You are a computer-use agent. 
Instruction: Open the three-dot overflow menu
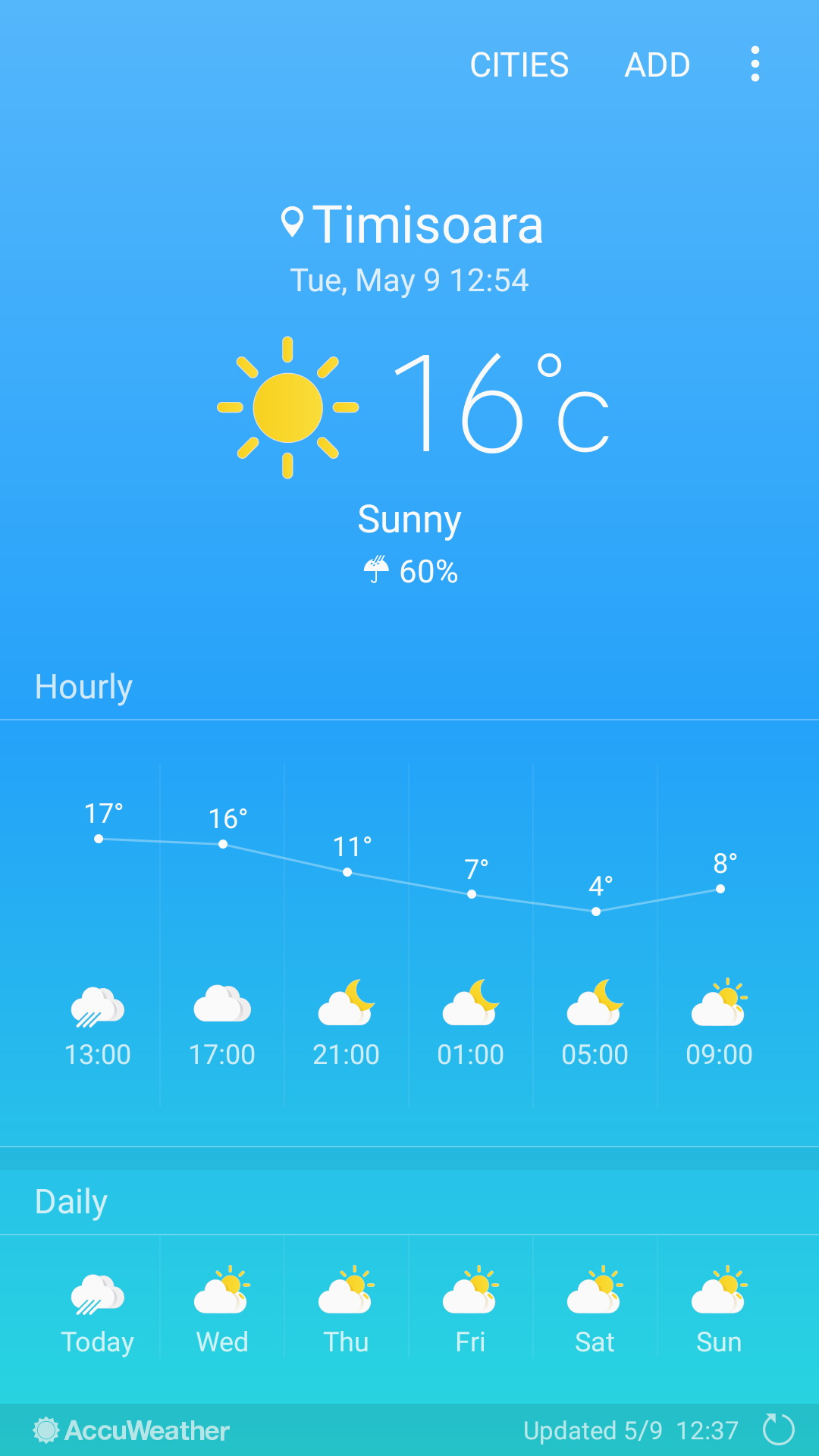click(755, 64)
